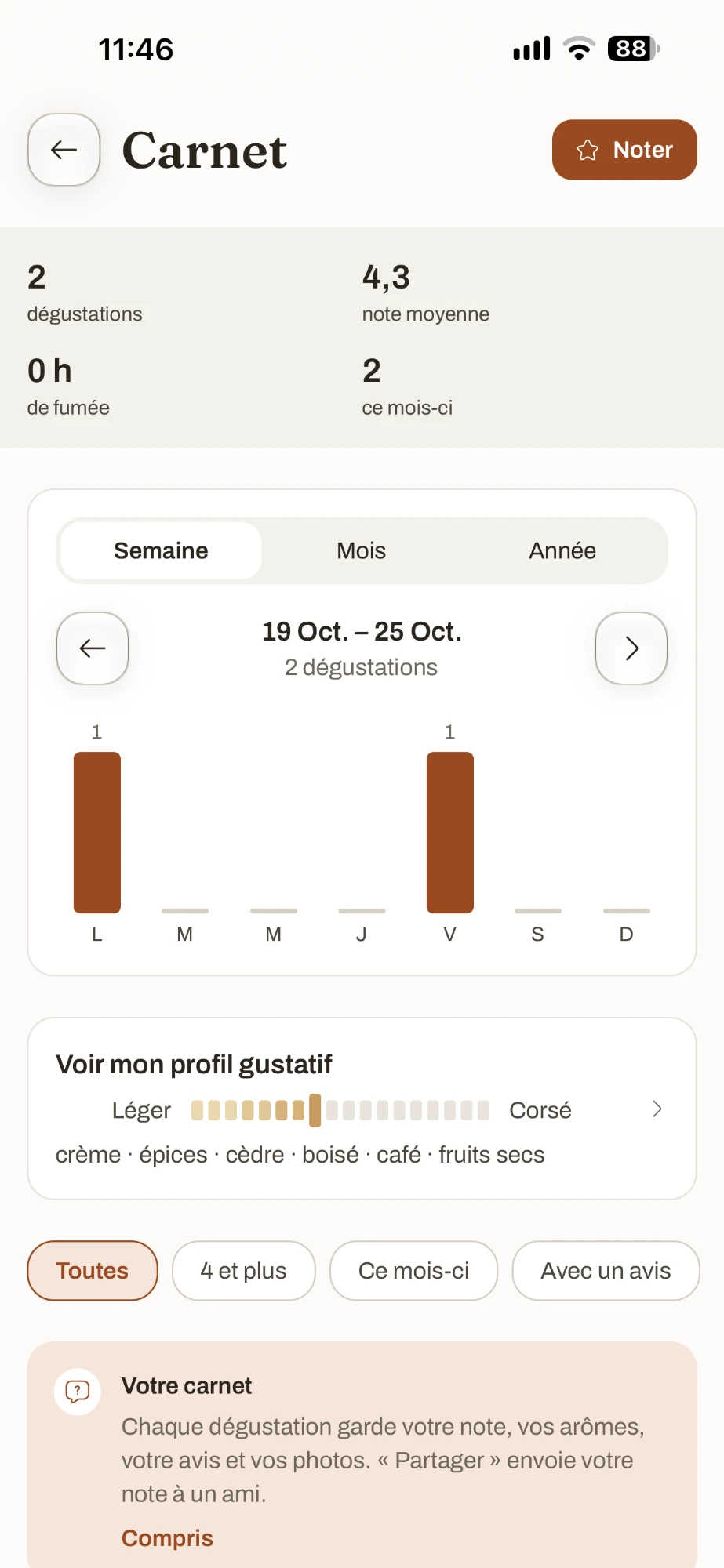Open Voir mon profil gustatif
The image size is (724, 1568).
coord(362,1109)
